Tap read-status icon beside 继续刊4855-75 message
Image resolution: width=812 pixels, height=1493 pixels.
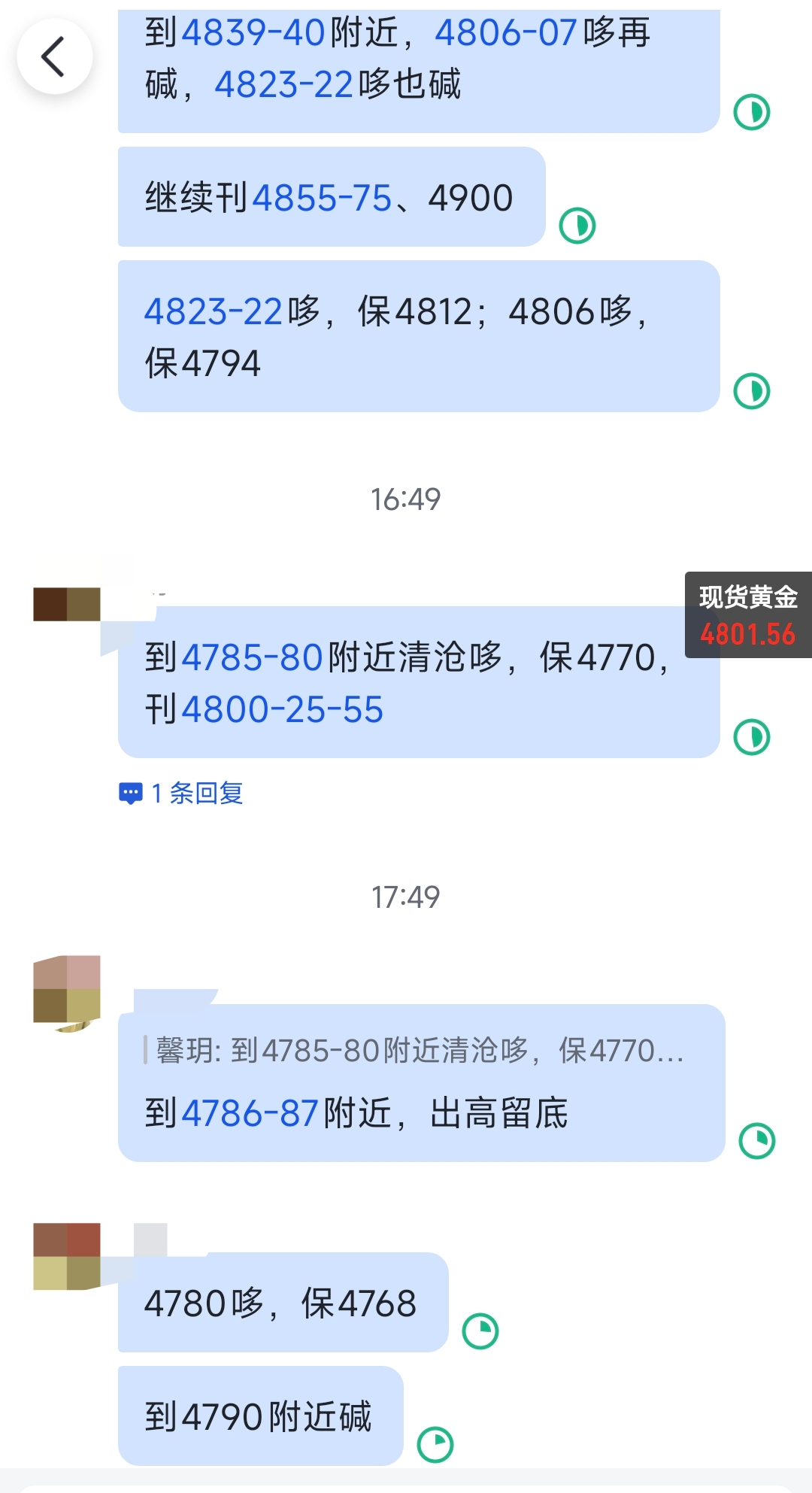tap(577, 226)
